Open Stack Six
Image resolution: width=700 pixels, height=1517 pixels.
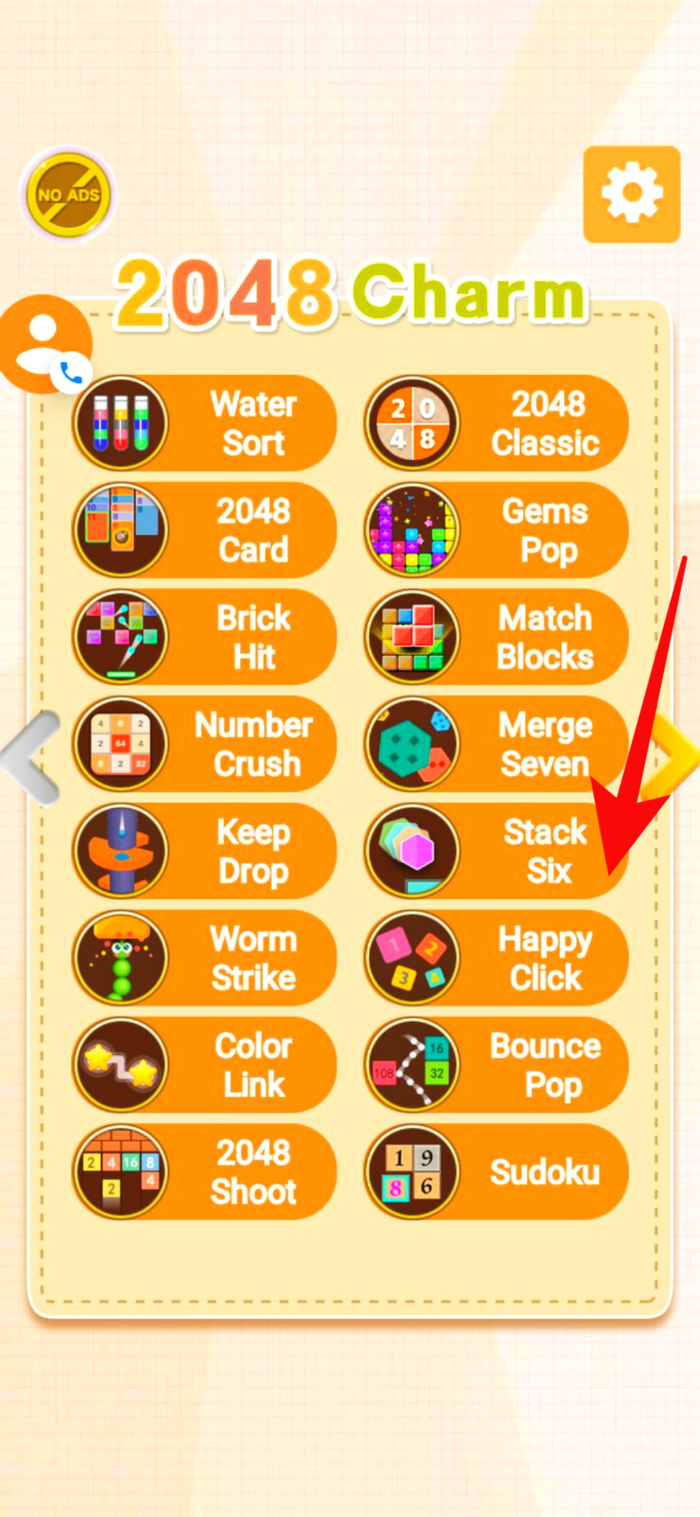click(x=496, y=851)
